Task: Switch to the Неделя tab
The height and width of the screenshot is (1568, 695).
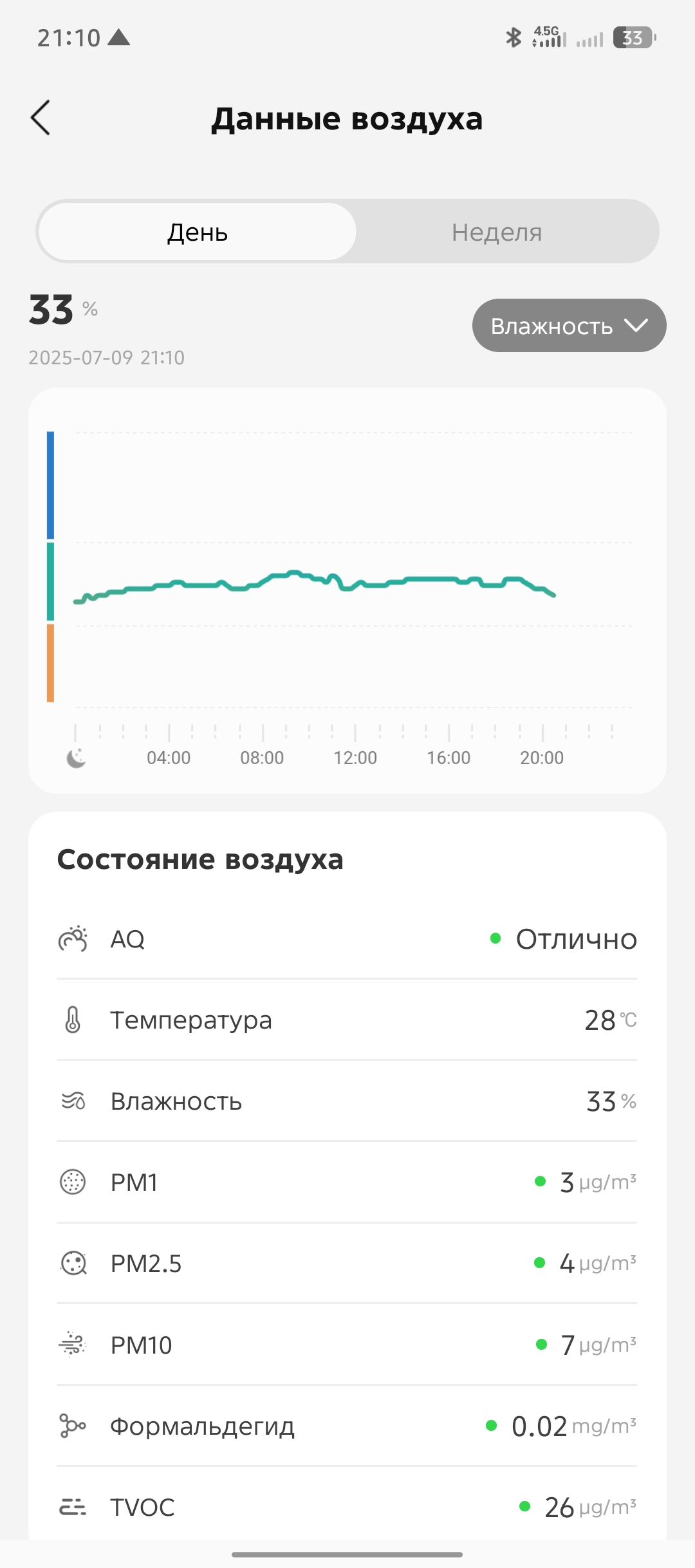Action: coord(497,232)
